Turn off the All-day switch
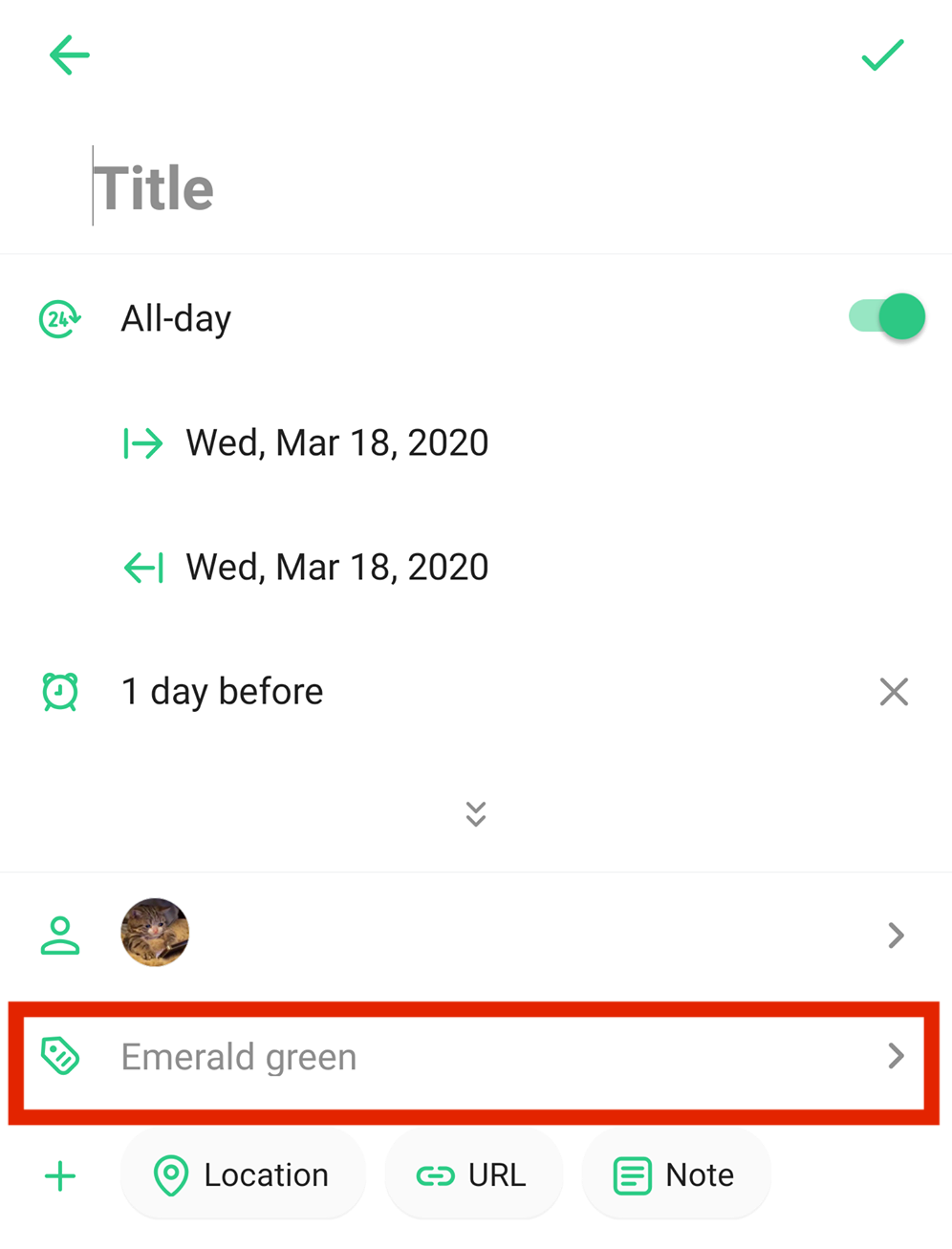952x1249 pixels. [886, 317]
